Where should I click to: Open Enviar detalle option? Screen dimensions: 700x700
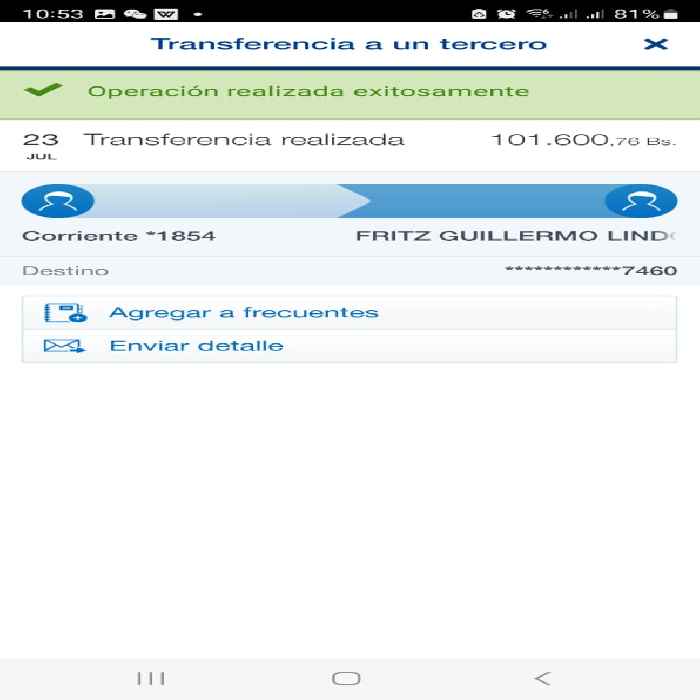click(349, 346)
